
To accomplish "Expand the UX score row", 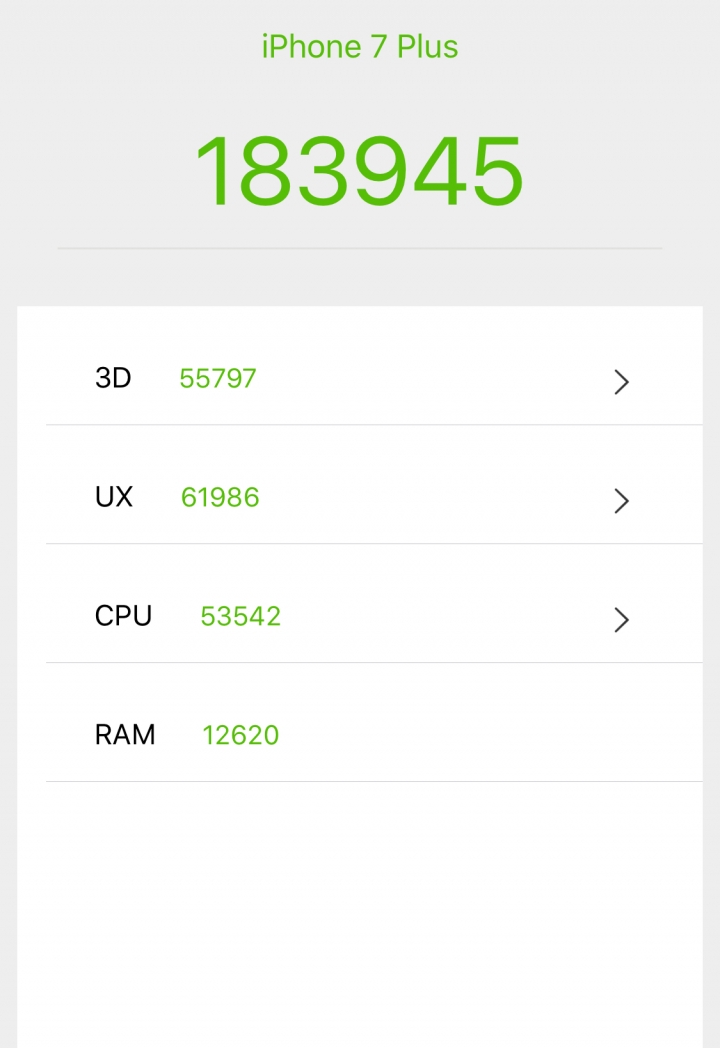I will coord(620,500).
